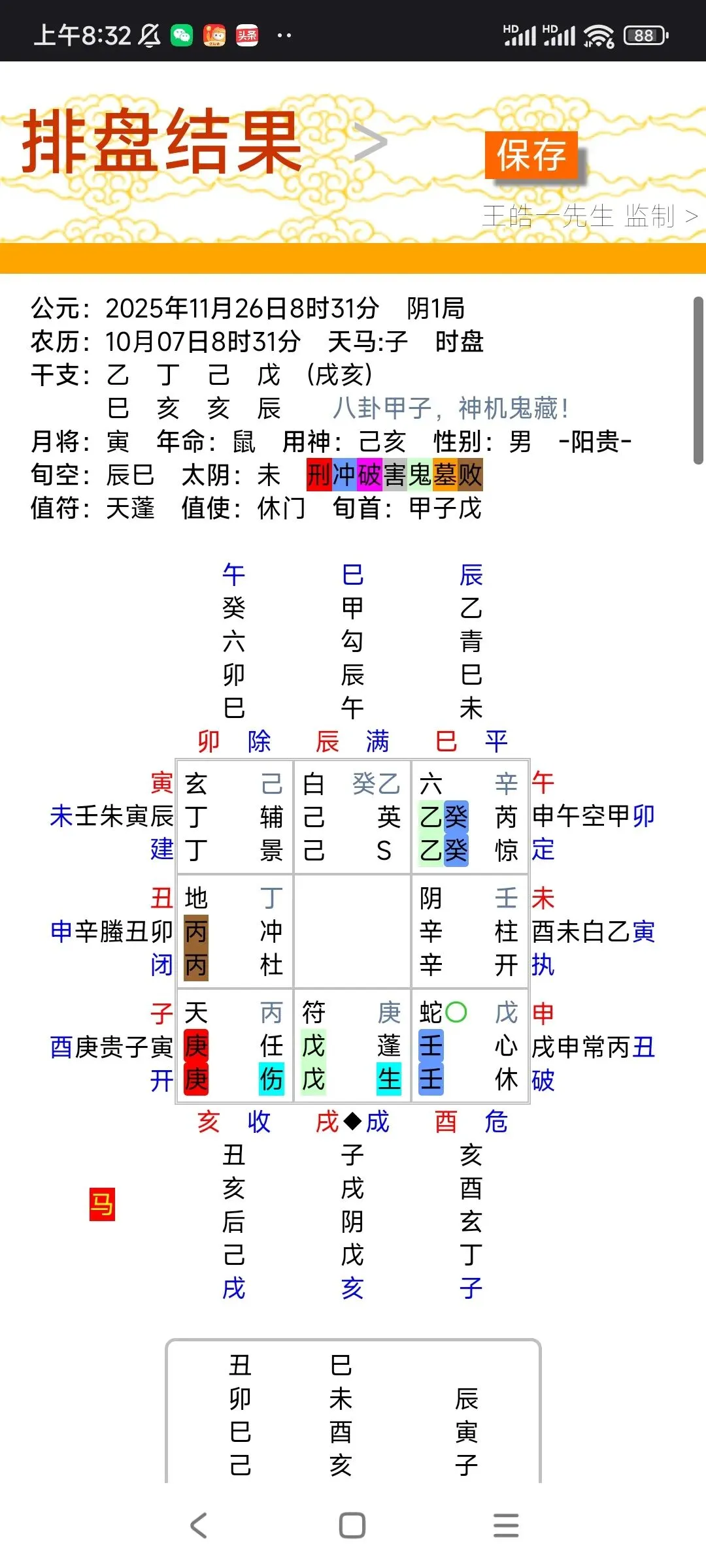Tap the 排盘结果 title arrow

(x=371, y=142)
